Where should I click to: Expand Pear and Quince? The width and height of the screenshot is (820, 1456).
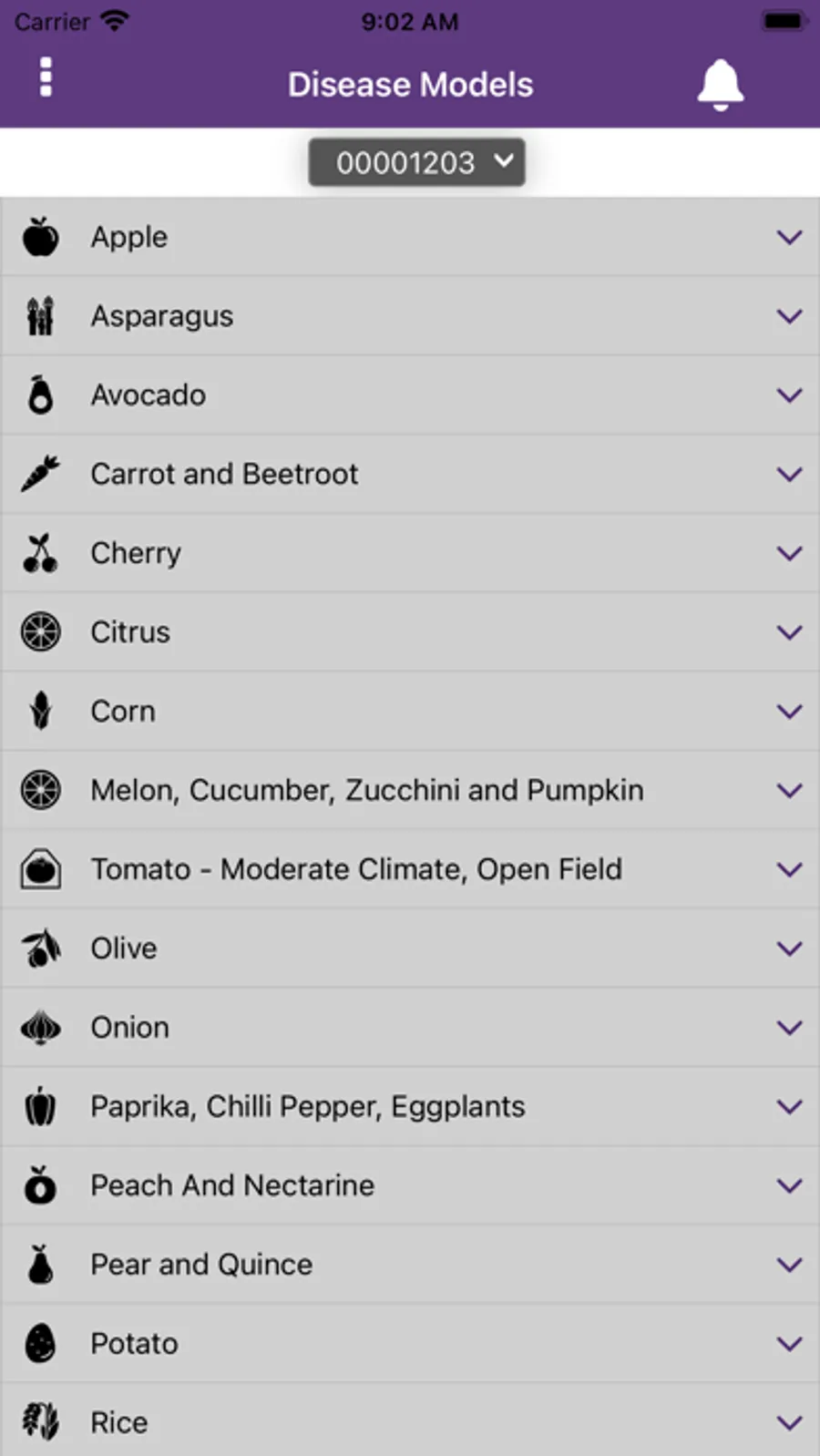click(x=410, y=1265)
